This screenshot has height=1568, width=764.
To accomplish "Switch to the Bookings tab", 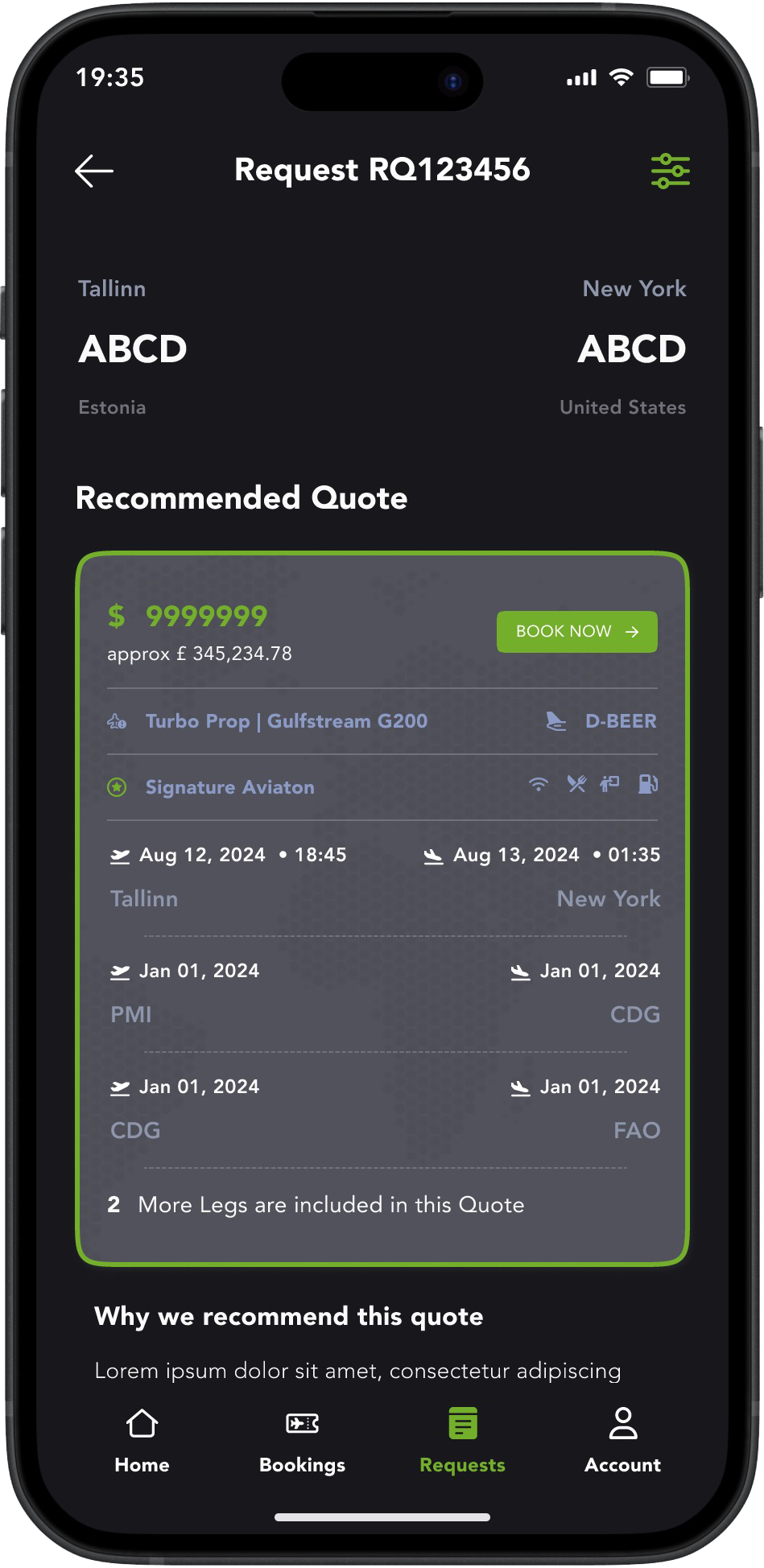I will pyautogui.click(x=302, y=1441).
